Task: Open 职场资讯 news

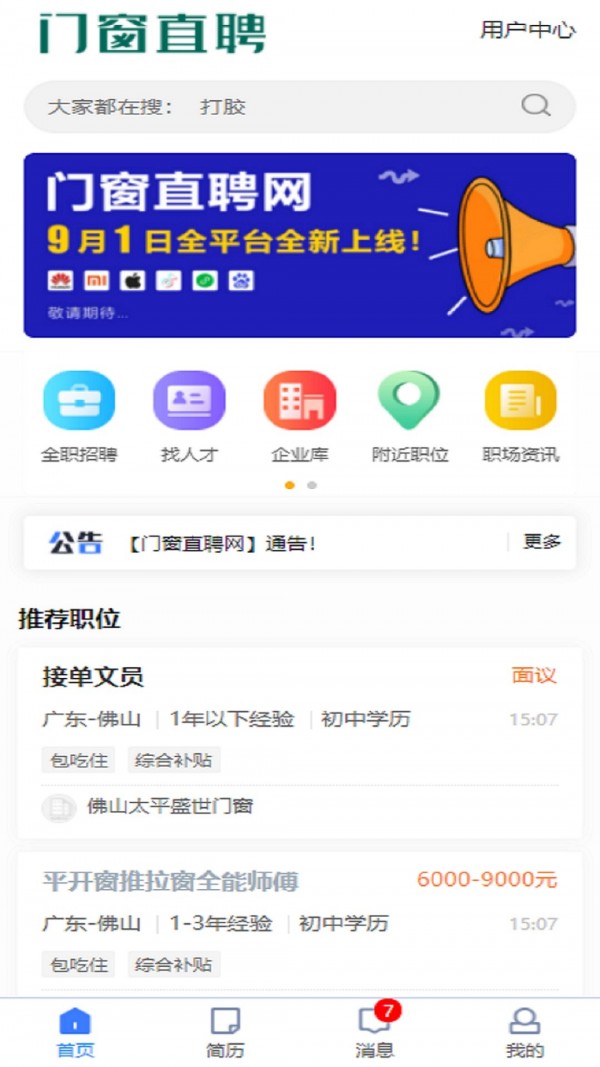Action: (x=520, y=415)
